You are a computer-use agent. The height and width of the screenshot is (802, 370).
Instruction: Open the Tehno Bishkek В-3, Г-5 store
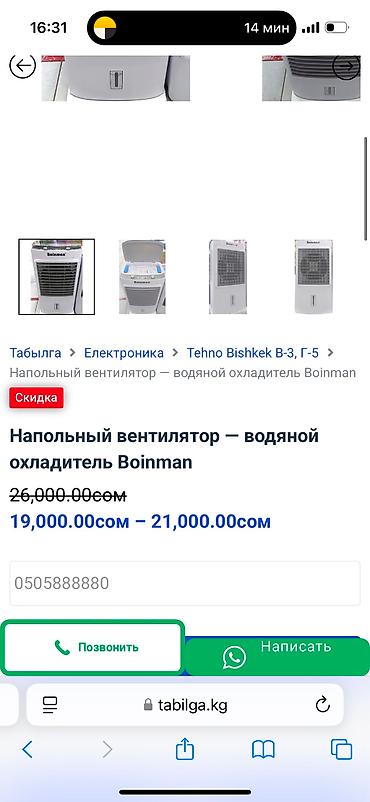pyautogui.click(x=252, y=353)
